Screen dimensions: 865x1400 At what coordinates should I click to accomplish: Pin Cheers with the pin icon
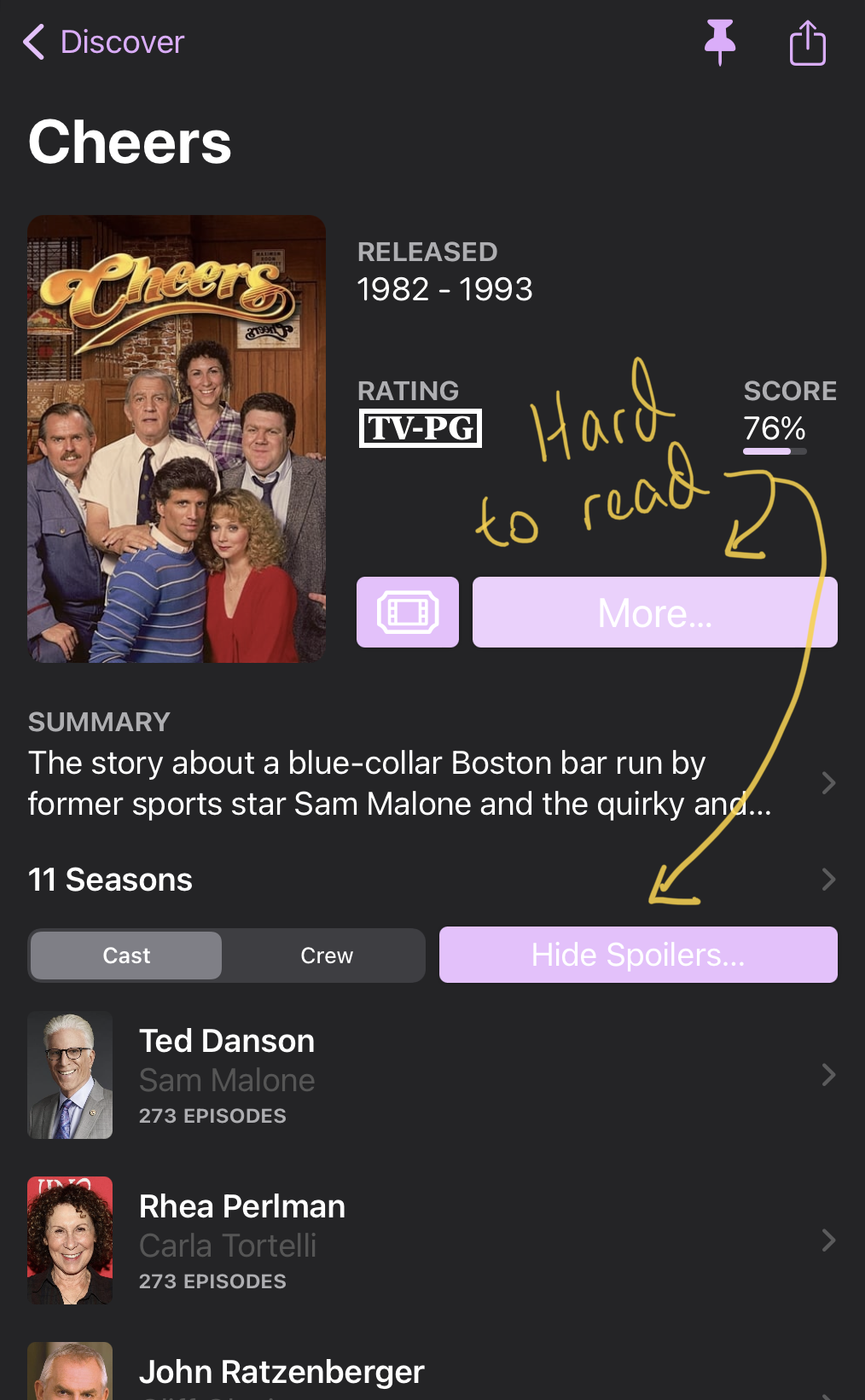point(720,42)
